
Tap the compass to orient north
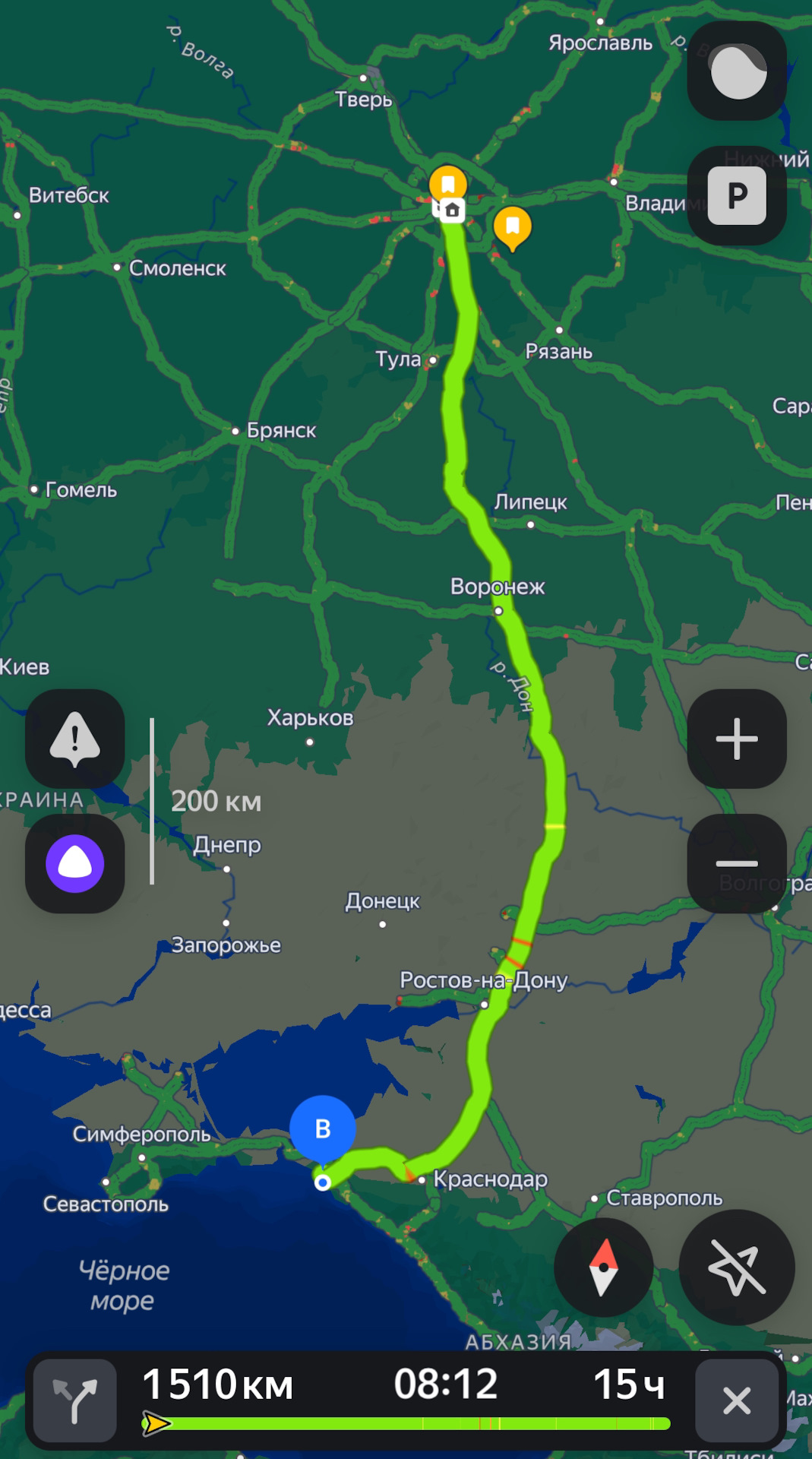604,1268
